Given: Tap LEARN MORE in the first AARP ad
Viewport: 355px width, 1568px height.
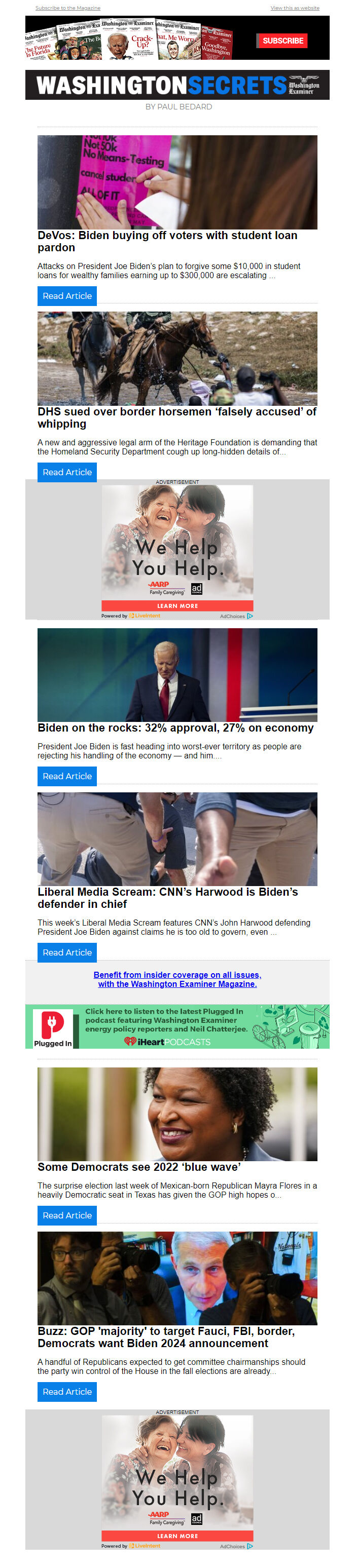Looking at the screenshot, I should [177, 605].
